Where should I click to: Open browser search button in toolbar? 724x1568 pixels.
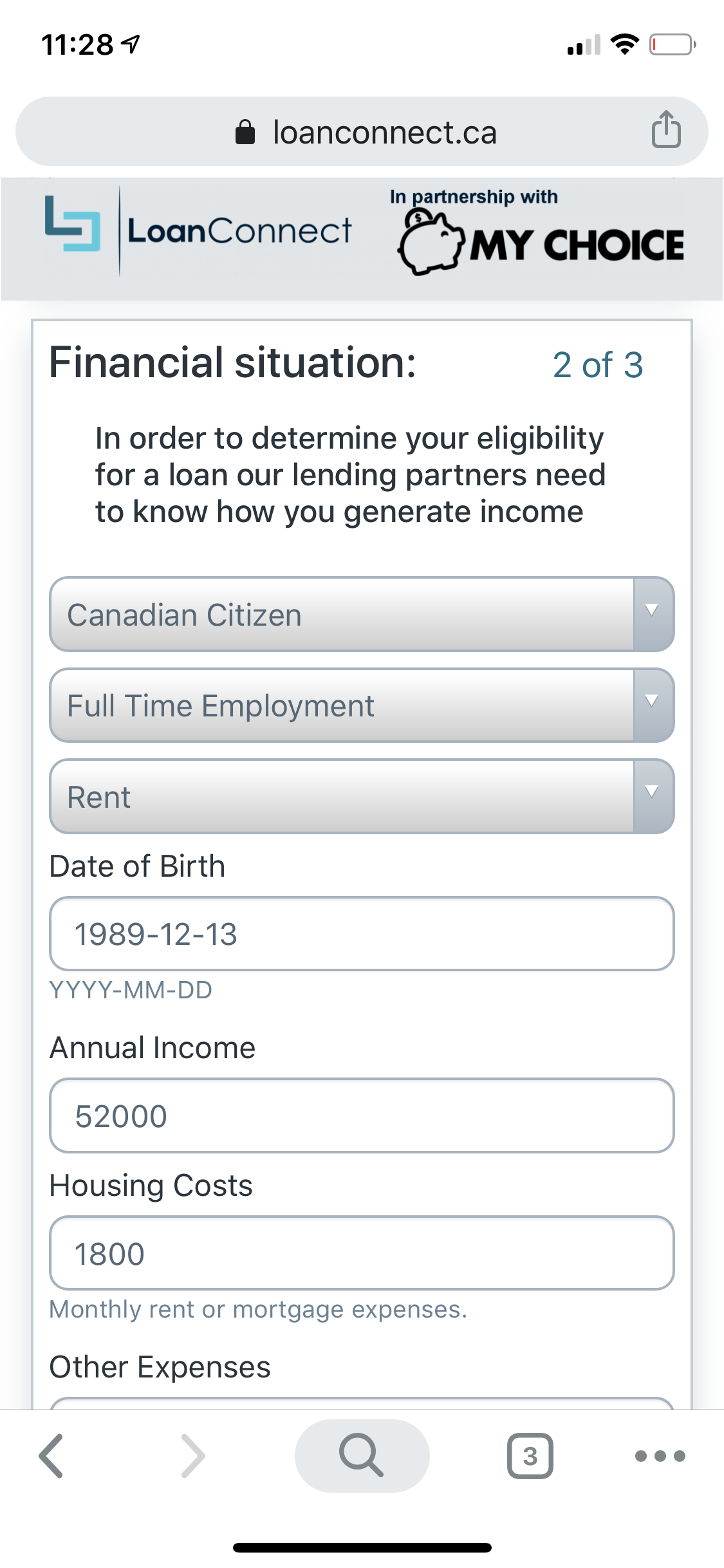point(362,1455)
